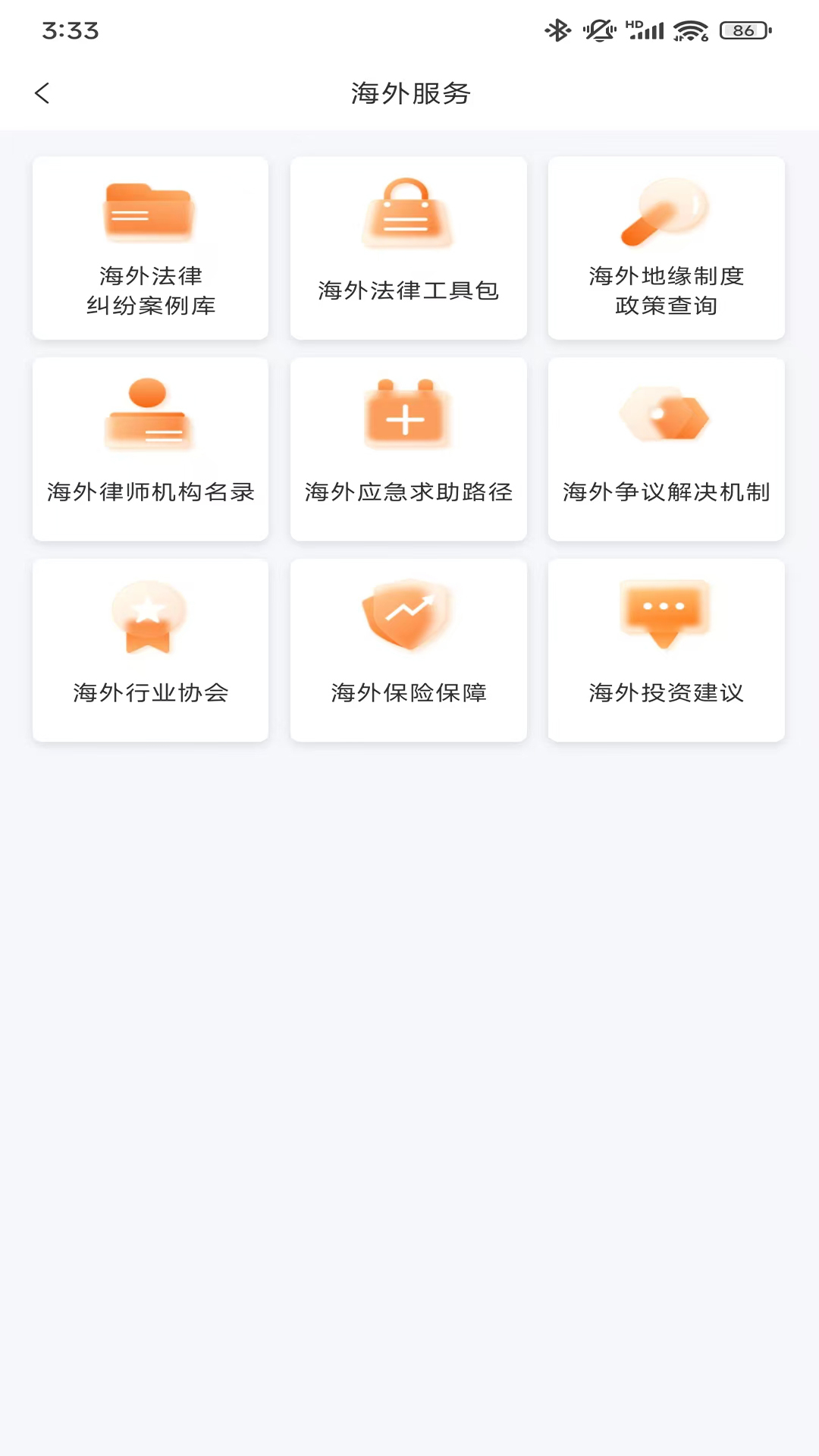Open the 海外行业协会 card
The height and width of the screenshot is (1456, 819).
(149, 649)
